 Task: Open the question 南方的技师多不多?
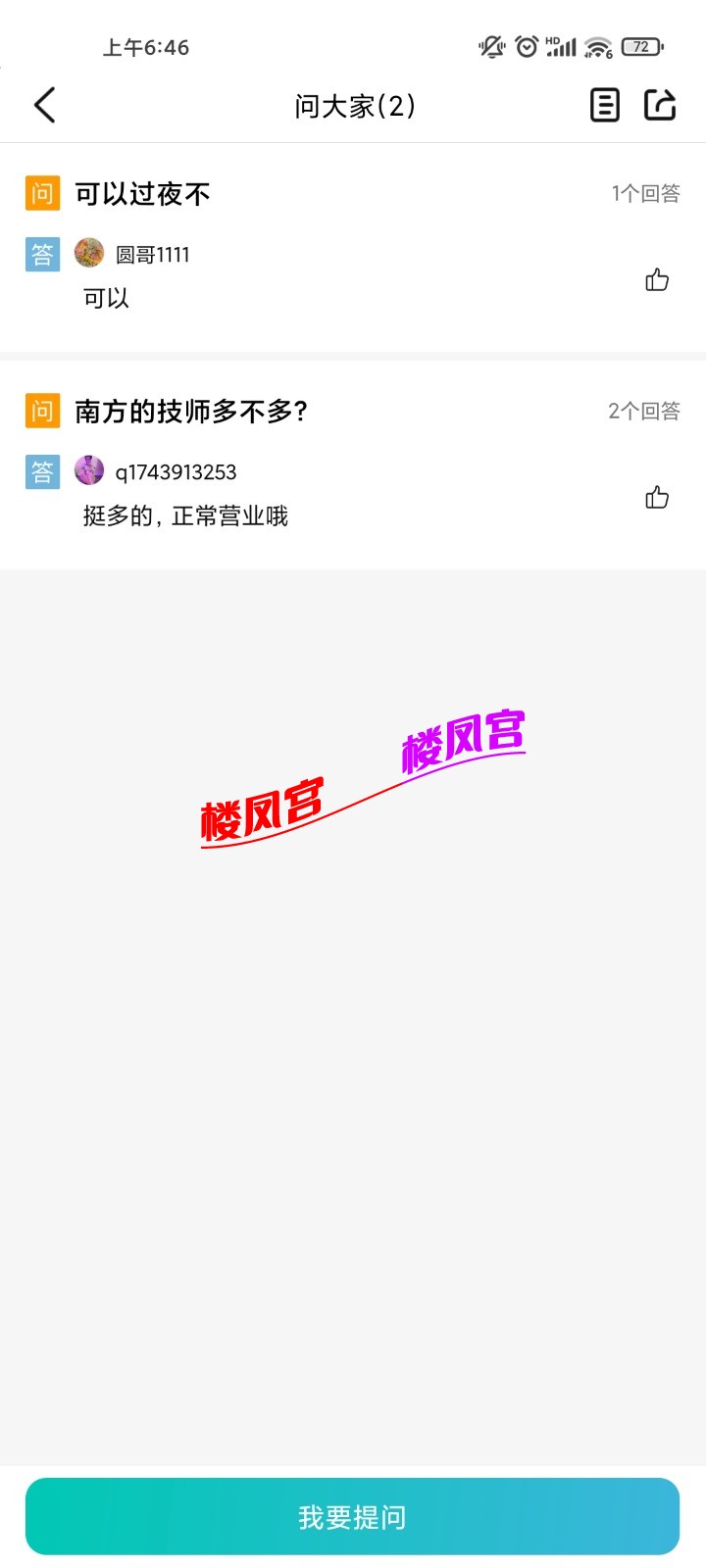point(193,412)
